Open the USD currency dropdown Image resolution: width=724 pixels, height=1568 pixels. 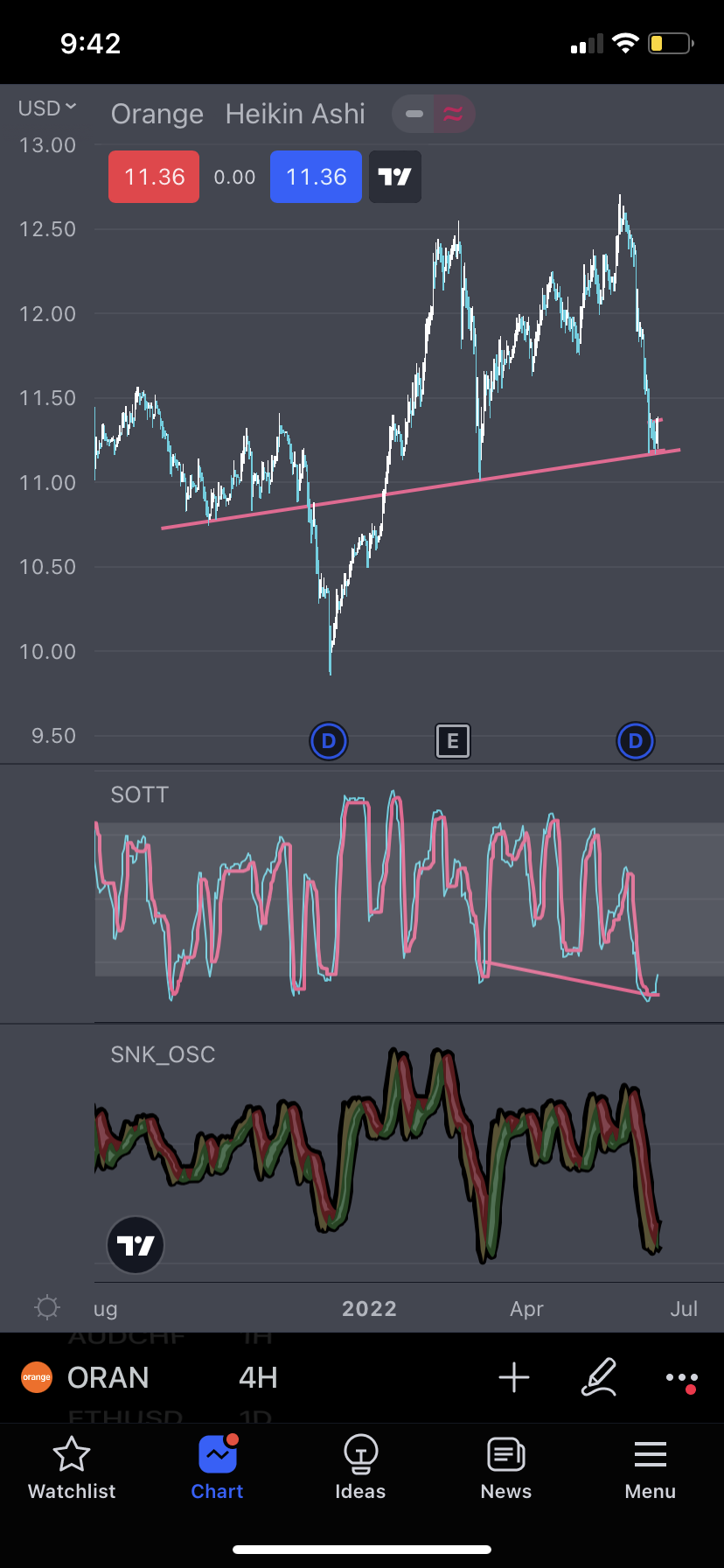point(47,108)
